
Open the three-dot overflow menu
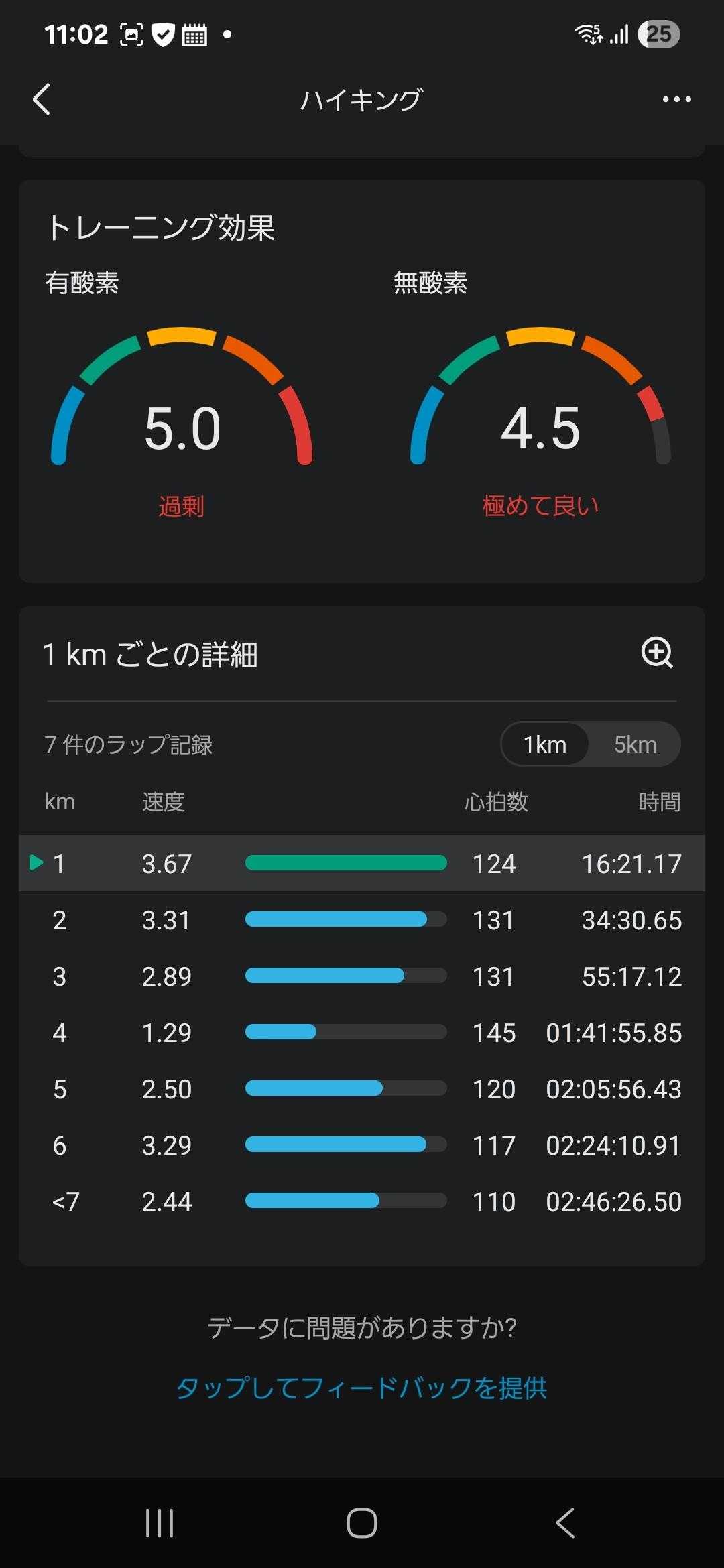(676, 99)
